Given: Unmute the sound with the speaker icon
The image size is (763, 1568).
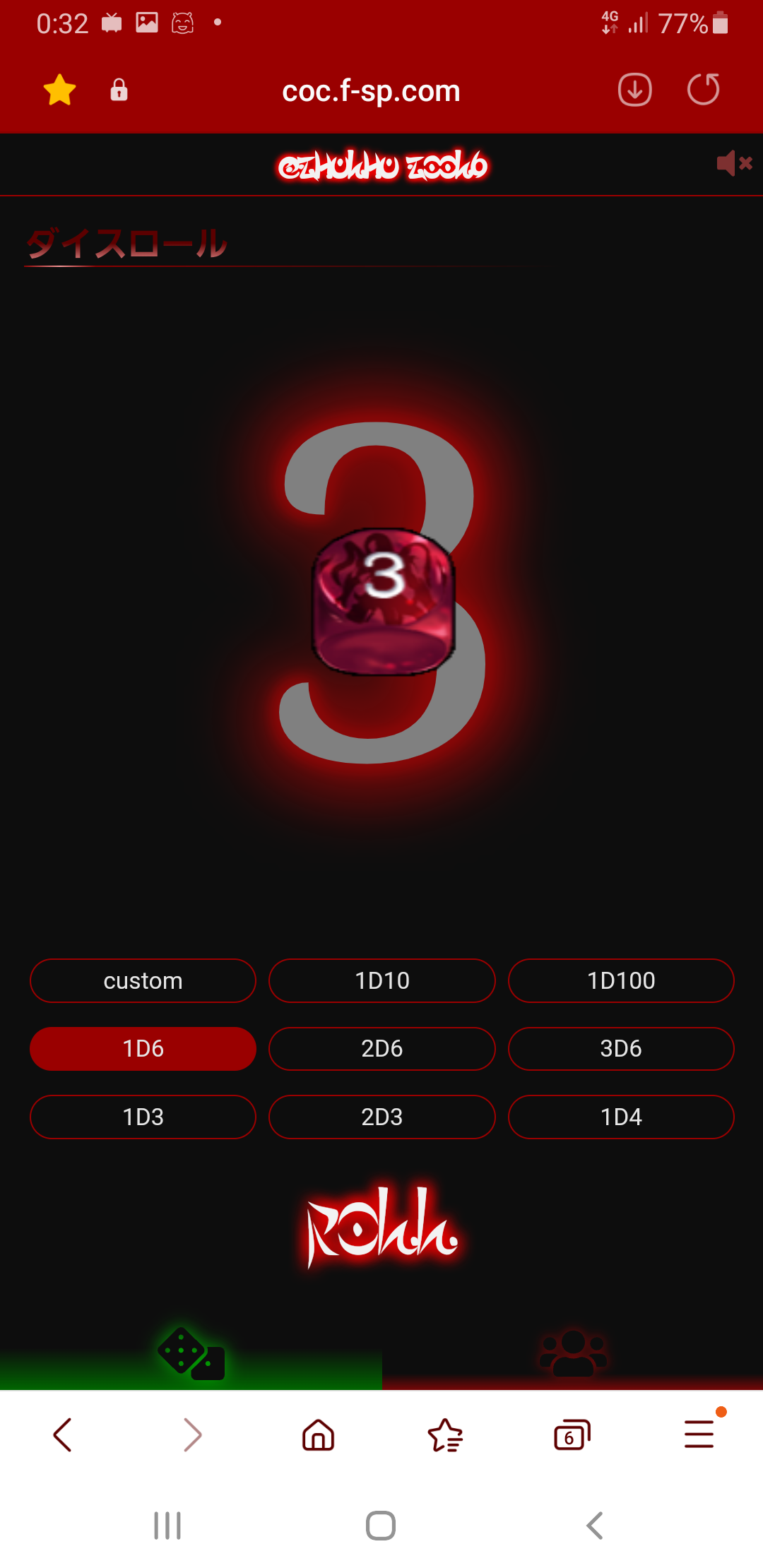Looking at the screenshot, I should 734,163.
